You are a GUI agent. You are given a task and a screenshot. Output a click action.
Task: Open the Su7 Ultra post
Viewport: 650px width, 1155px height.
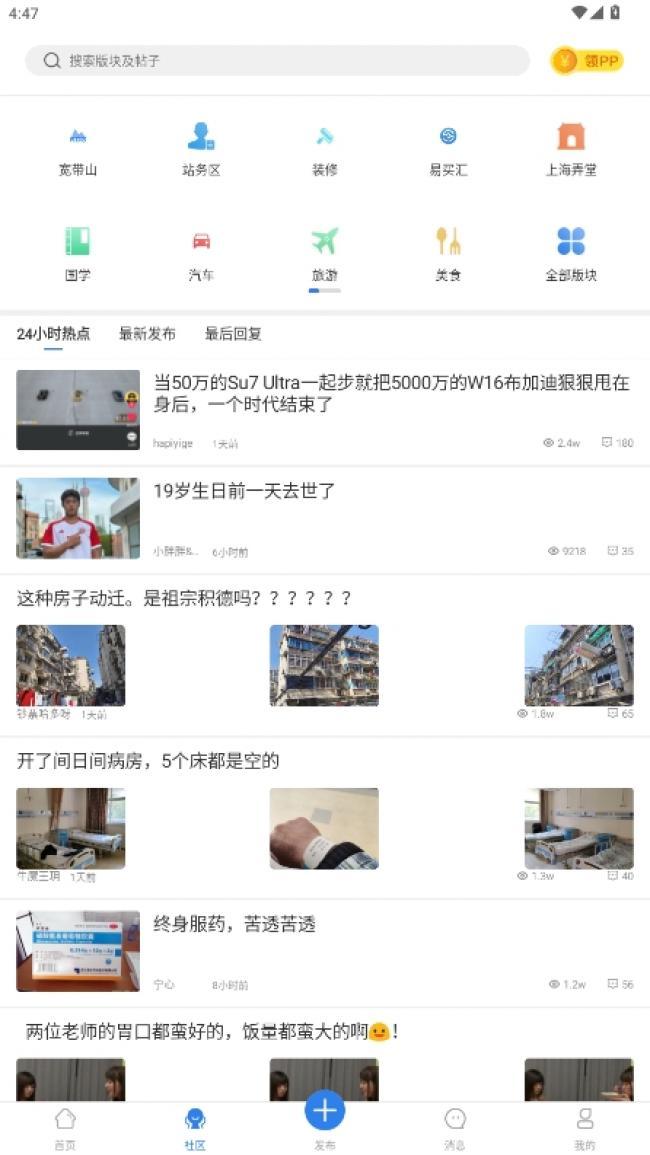(x=390, y=394)
